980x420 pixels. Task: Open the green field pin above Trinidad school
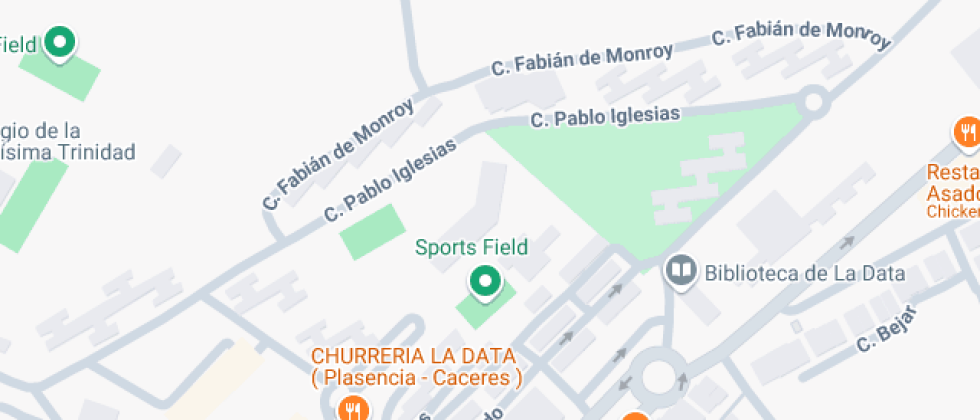click(x=61, y=43)
